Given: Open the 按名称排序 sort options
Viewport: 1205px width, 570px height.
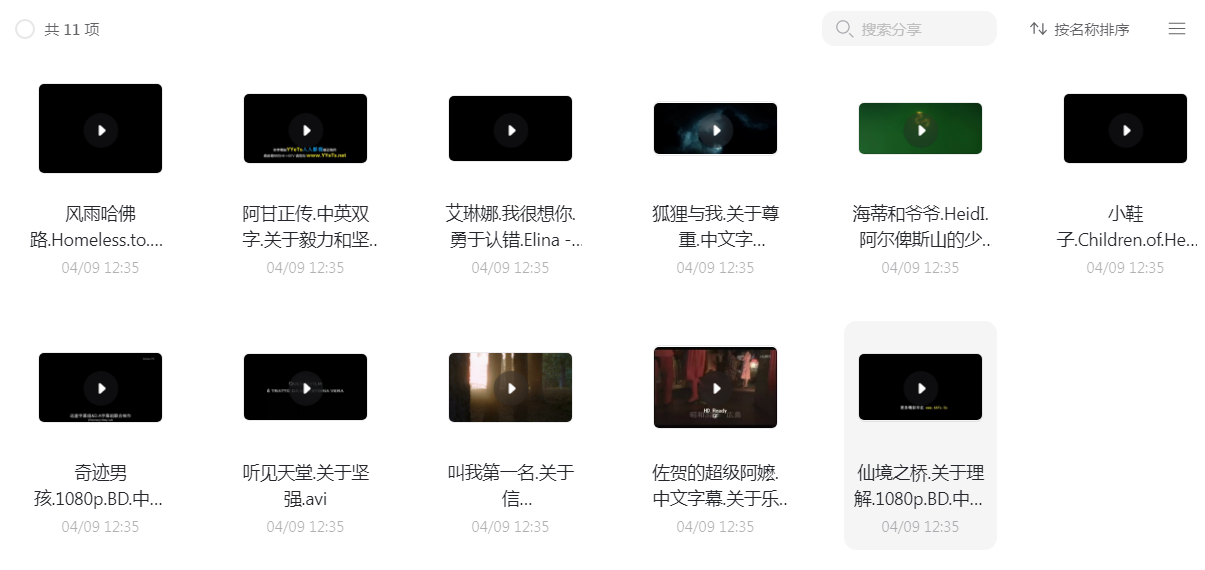Looking at the screenshot, I should [x=1080, y=30].
